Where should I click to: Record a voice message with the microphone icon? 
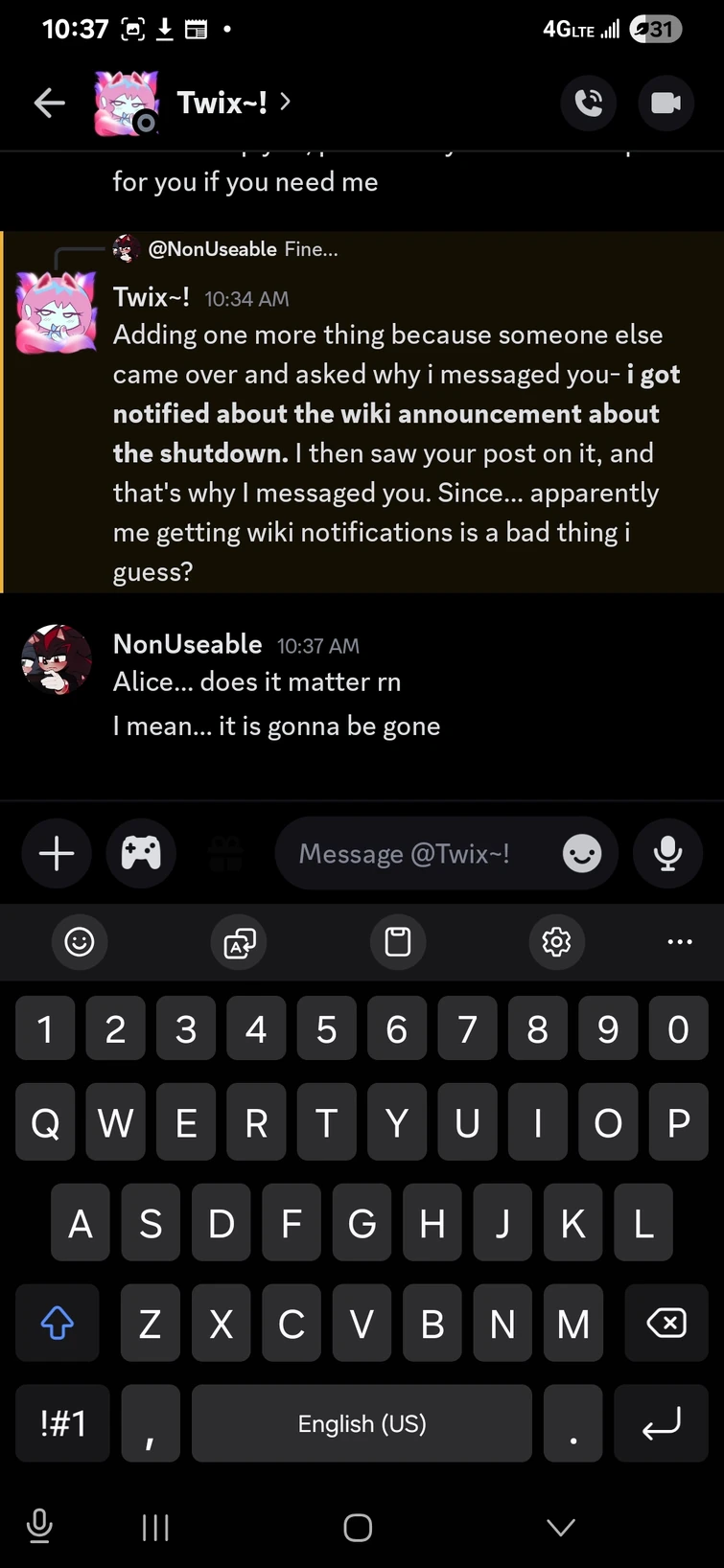(667, 853)
